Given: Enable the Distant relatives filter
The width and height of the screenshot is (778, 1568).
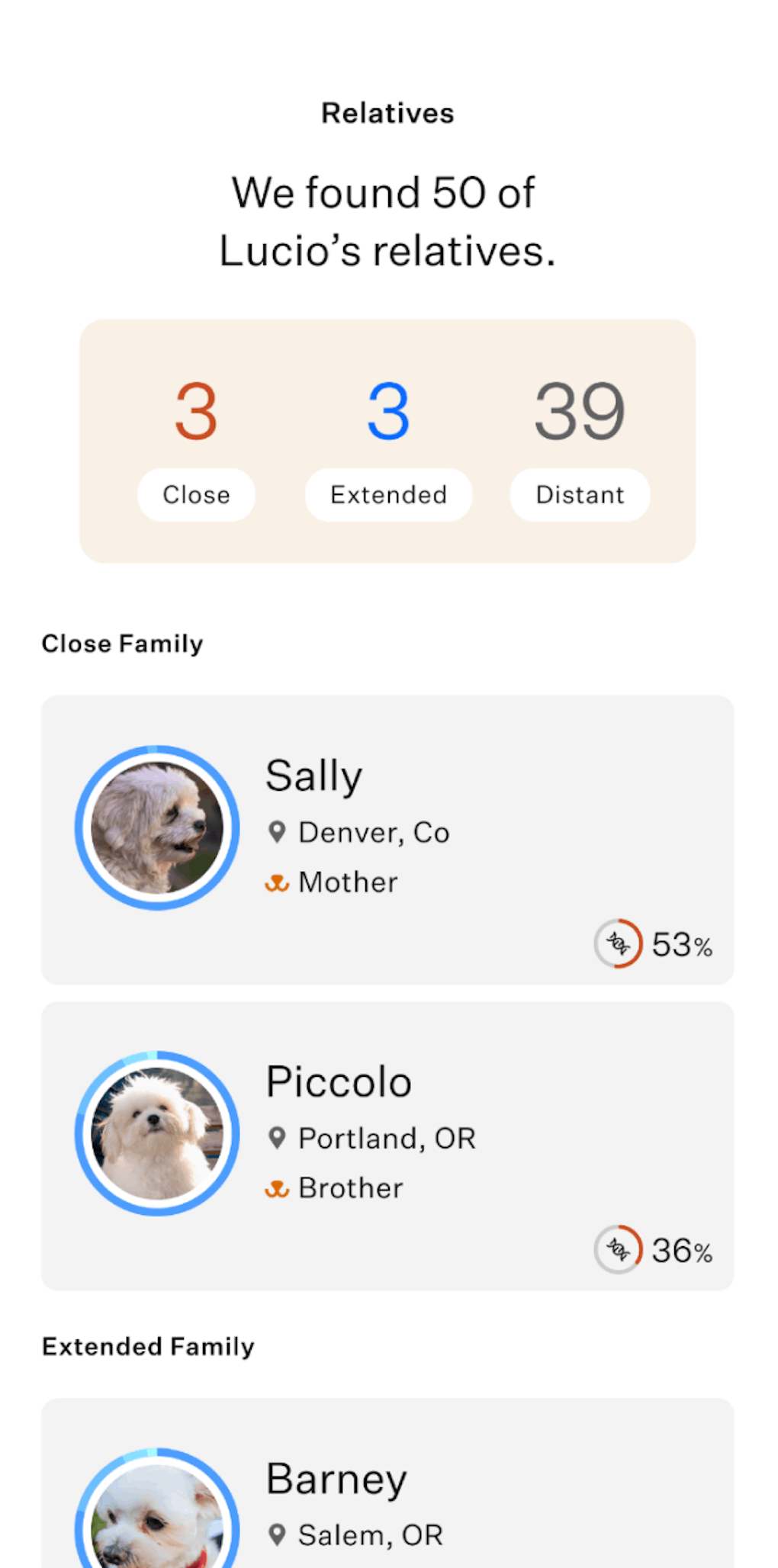Looking at the screenshot, I should (579, 494).
